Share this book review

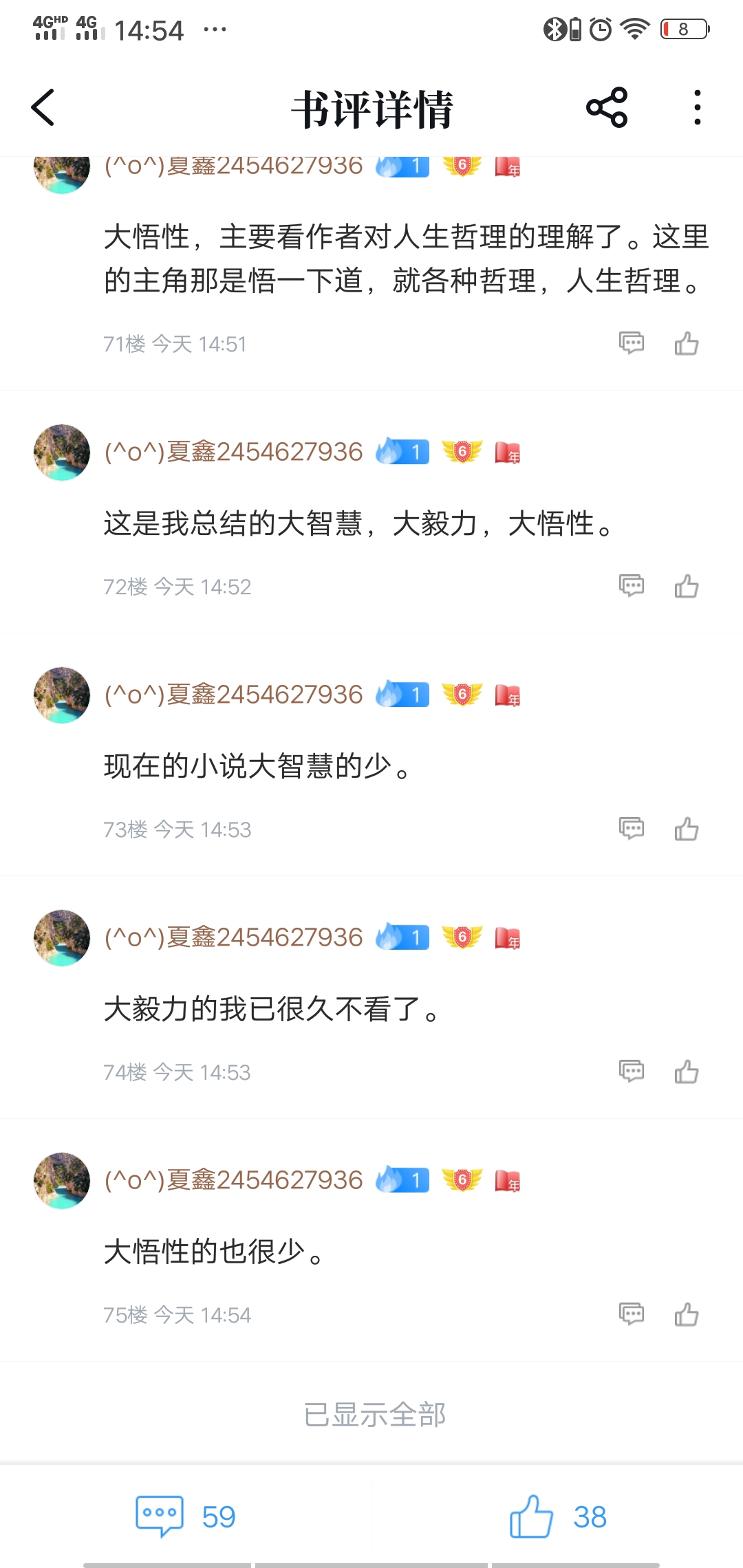coord(607,108)
